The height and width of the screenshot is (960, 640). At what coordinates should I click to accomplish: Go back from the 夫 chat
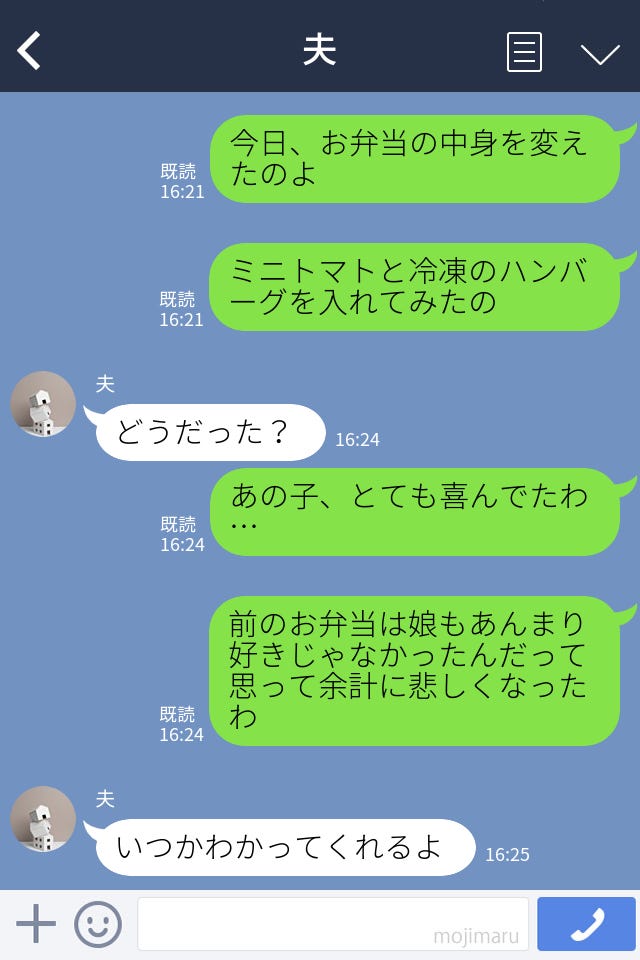click(x=30, y=50)
